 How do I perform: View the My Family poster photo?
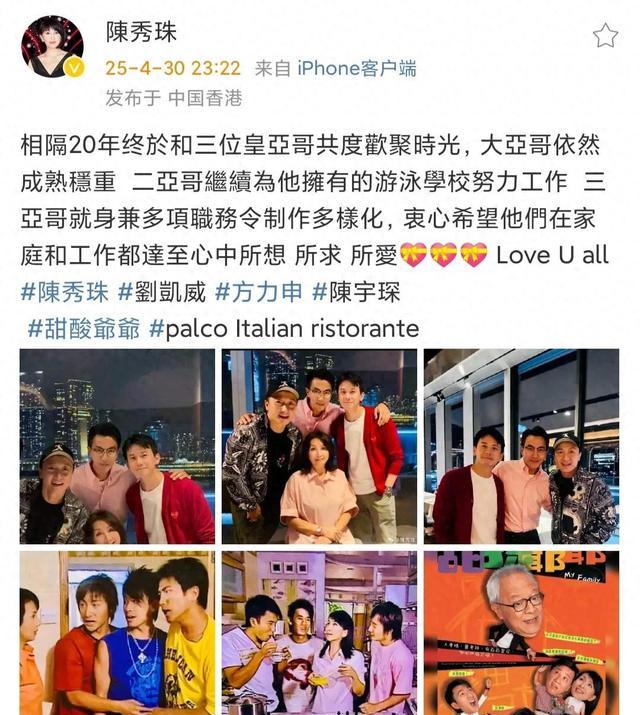[521, 632]
